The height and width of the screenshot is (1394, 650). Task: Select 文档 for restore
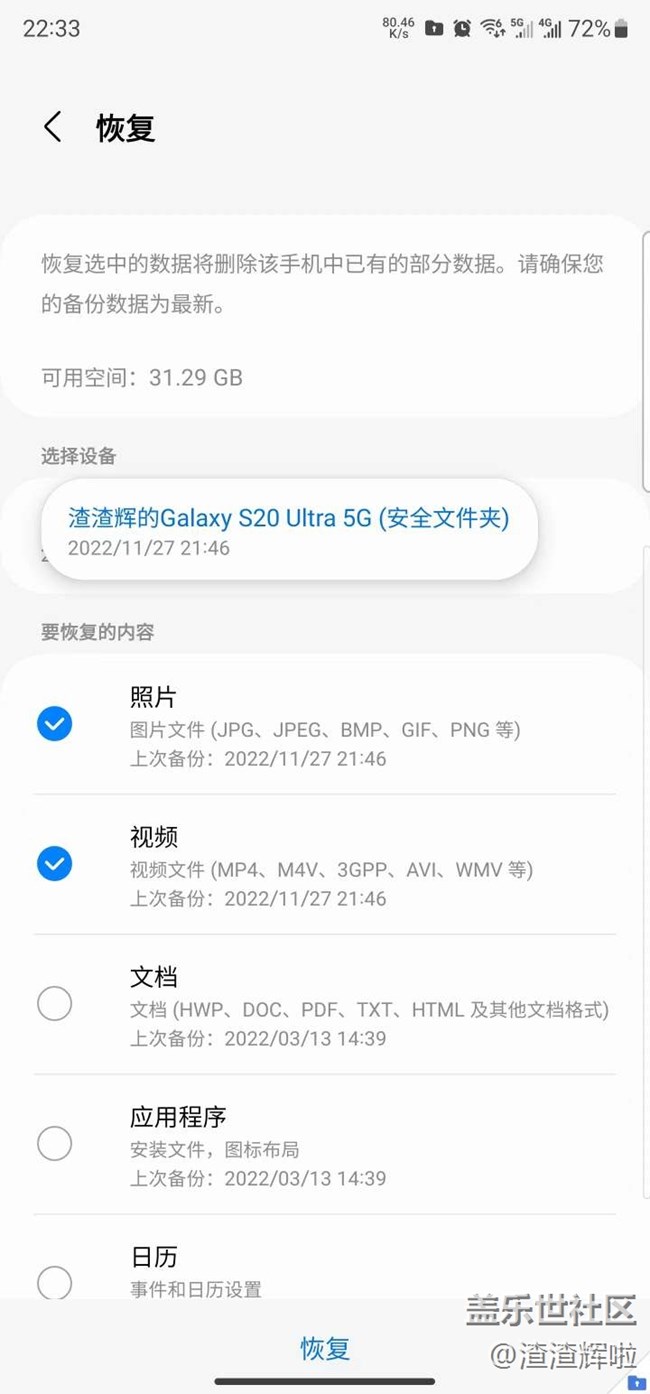pyautogui.click(x=54, y=1003)
